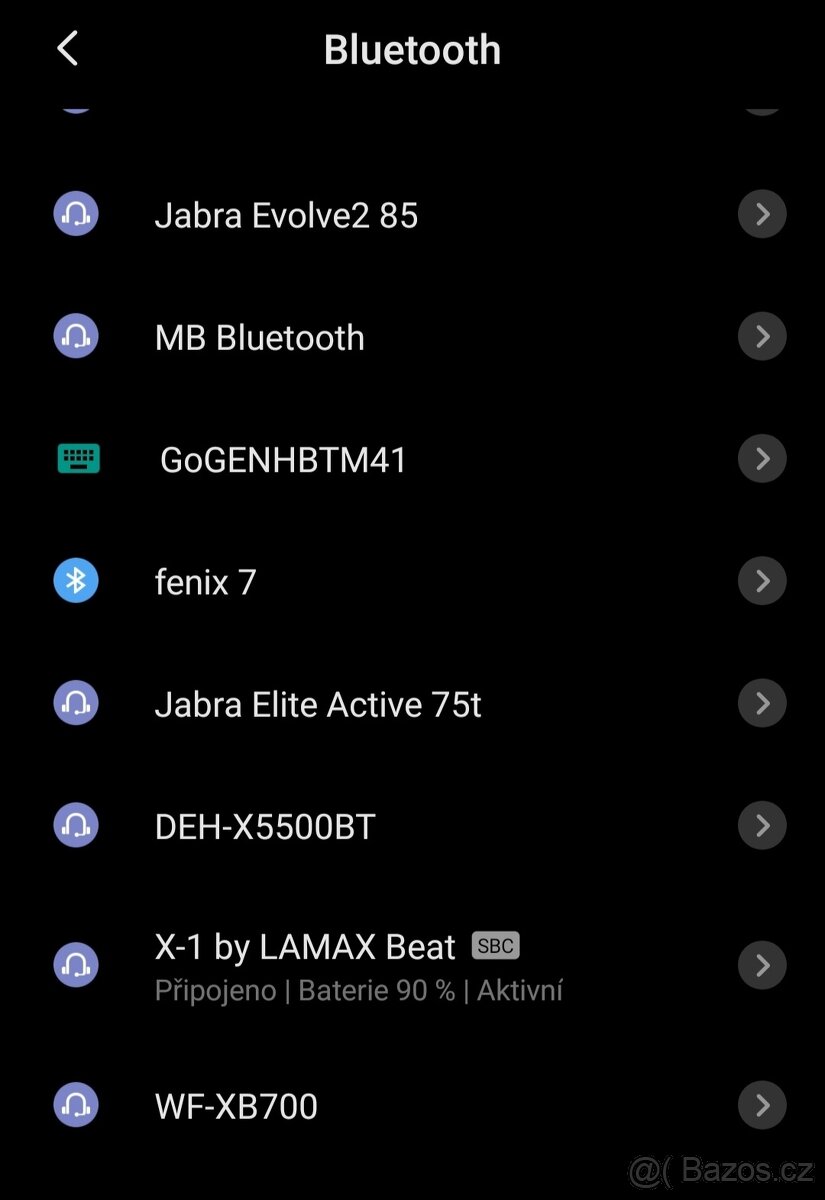Click the headset icon for X-1 by LAMAX Beat
Image resolution: width=825 pixels, height=1200 pixels.
click(76, 964)
